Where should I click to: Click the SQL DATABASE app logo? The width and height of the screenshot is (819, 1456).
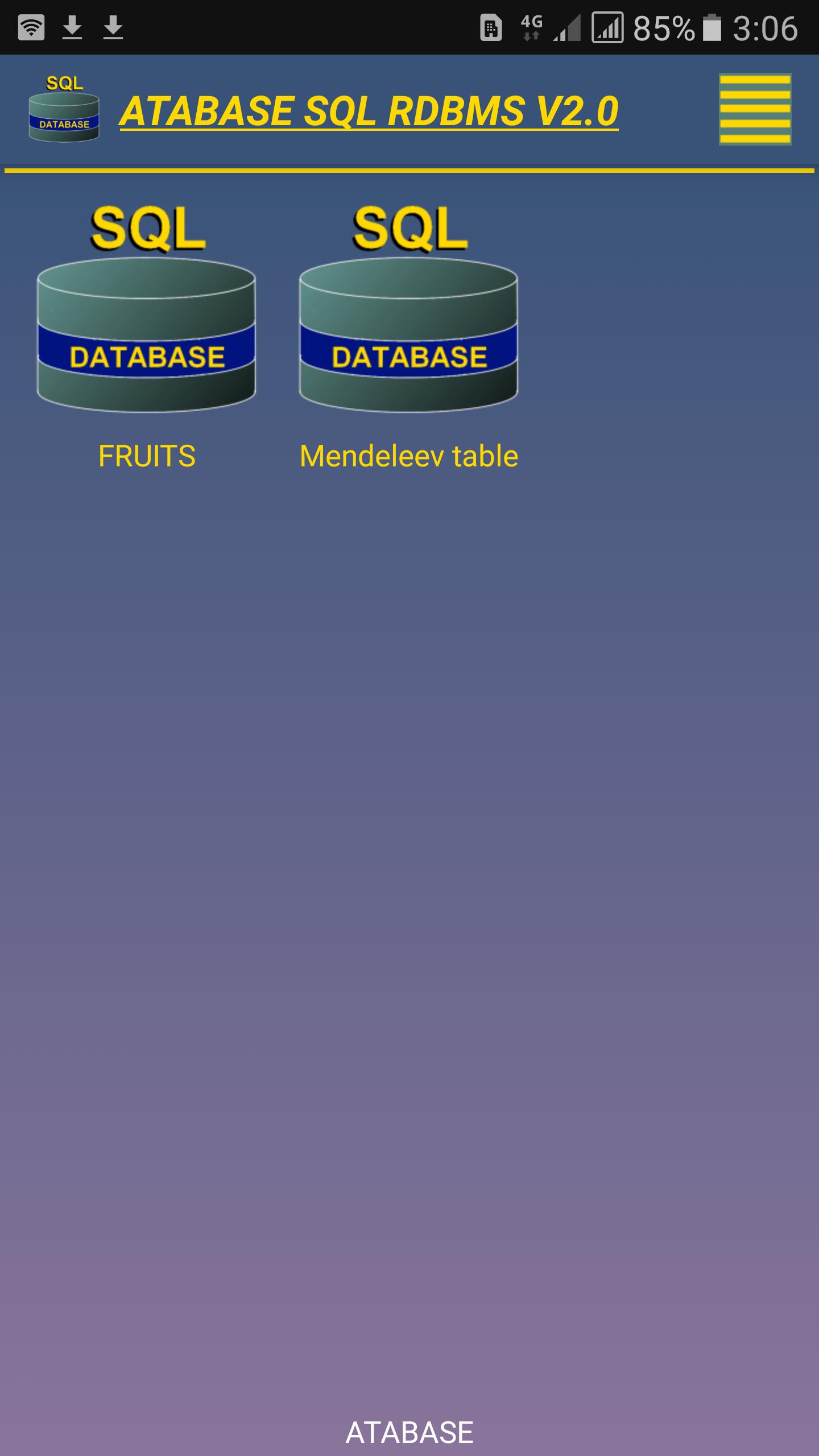[64, 108]
